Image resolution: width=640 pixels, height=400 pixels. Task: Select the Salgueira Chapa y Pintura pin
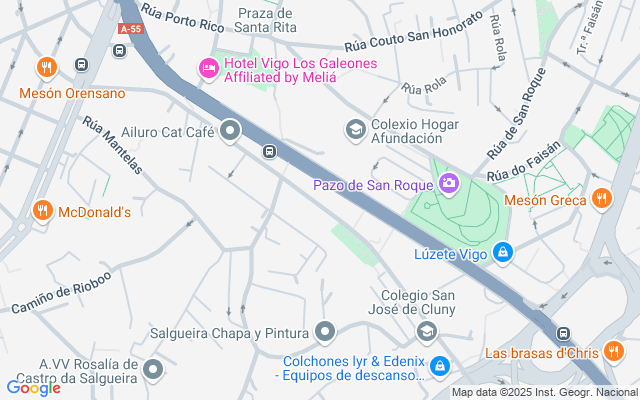[325, 332]
